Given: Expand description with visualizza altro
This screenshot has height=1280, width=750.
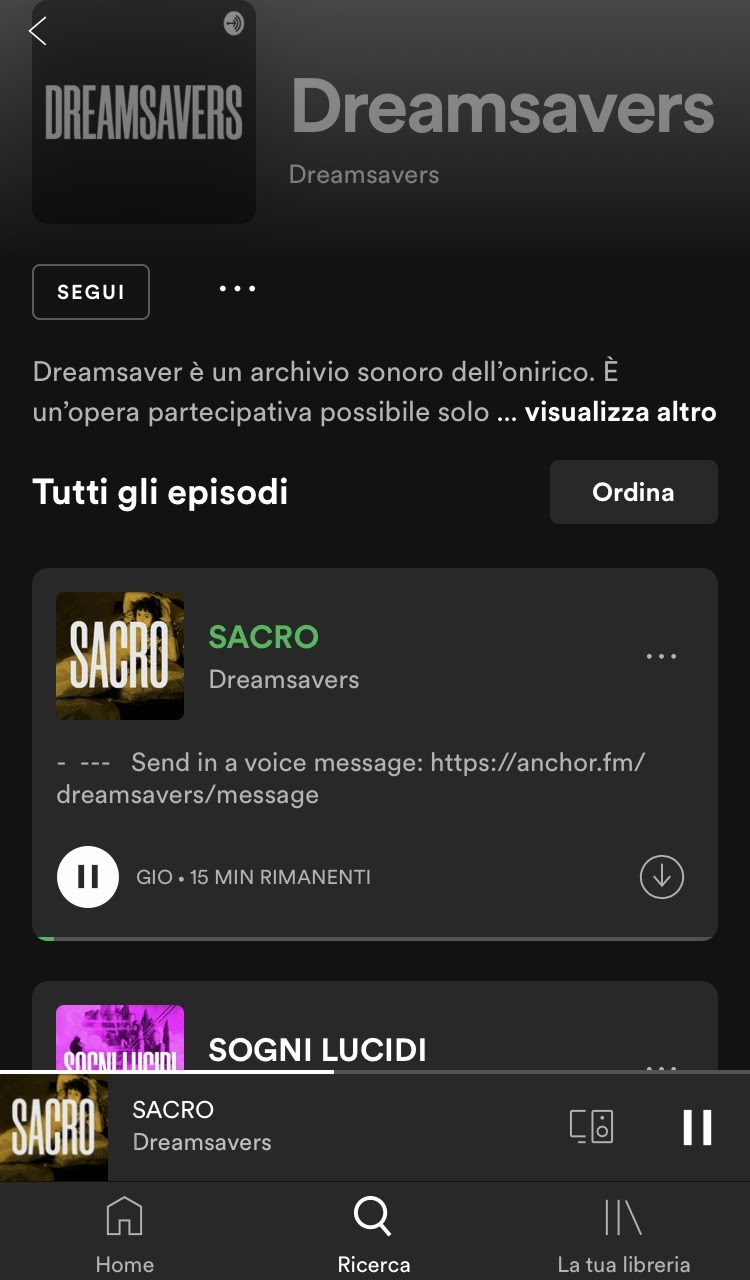Looking at the screenshot, I should tap(620, 412).
